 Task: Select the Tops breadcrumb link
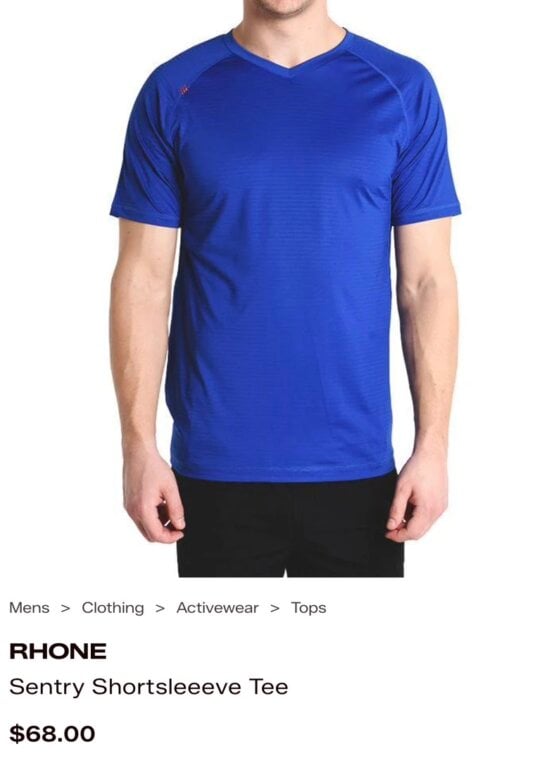(x=308, y=608)
